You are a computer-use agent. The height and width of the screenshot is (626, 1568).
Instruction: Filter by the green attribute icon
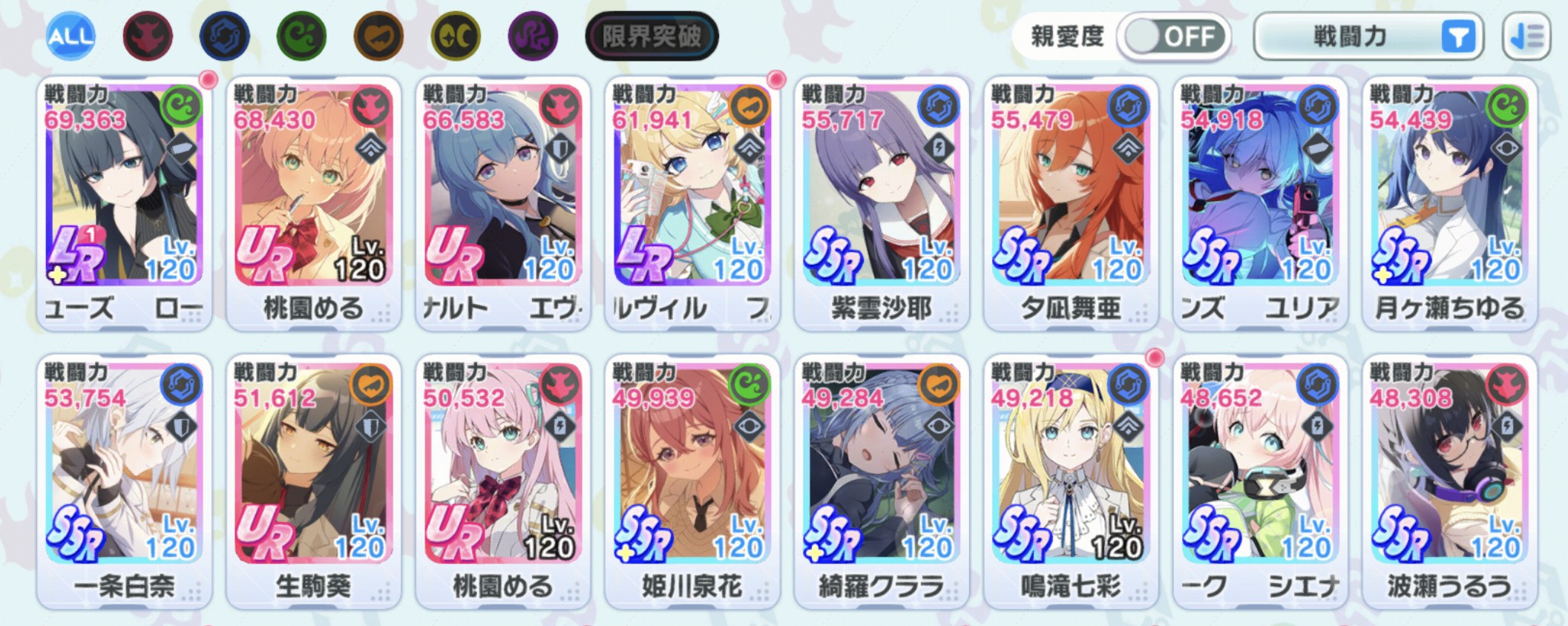[302, 36]
